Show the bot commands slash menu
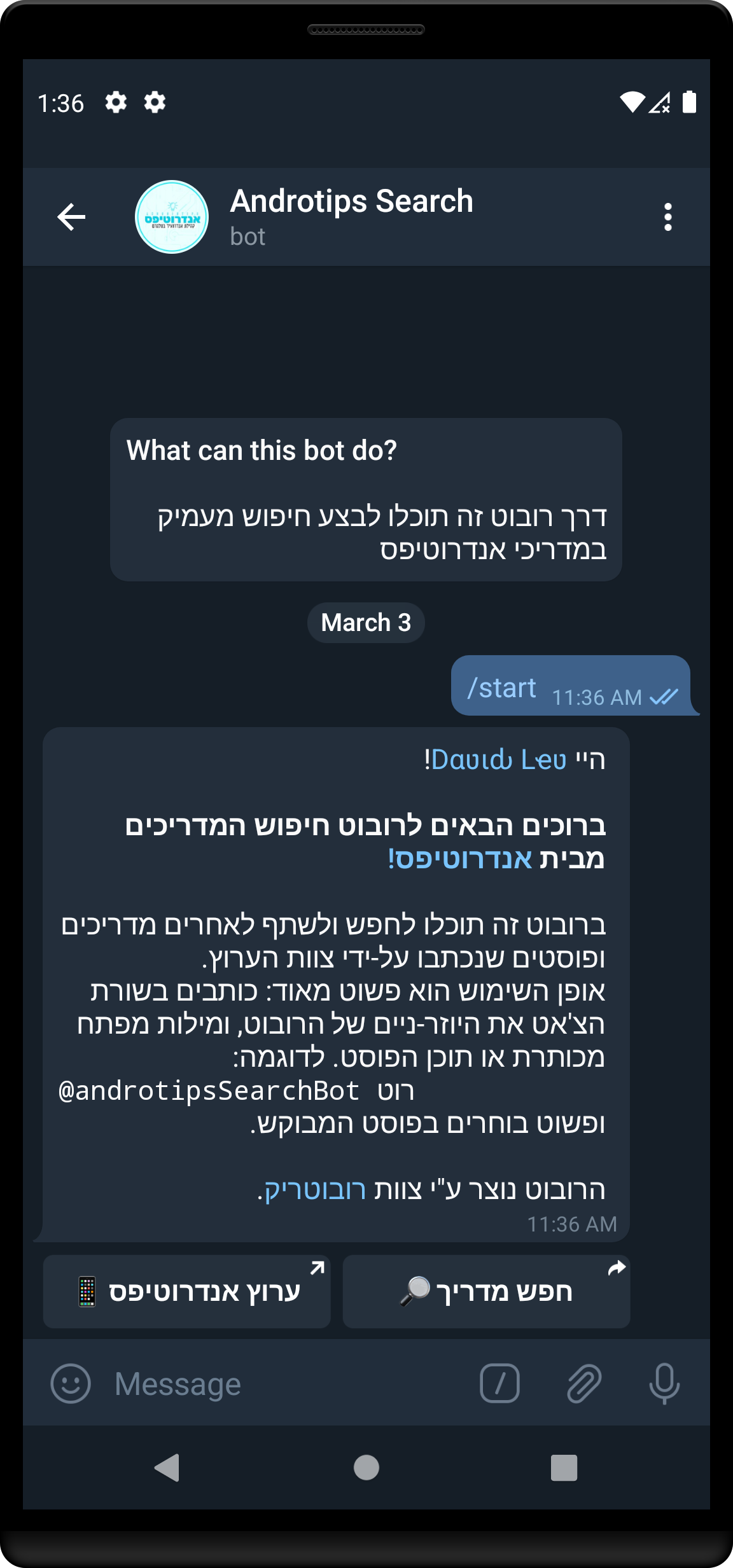The image size is (733, 1568). click(499, 1384)
